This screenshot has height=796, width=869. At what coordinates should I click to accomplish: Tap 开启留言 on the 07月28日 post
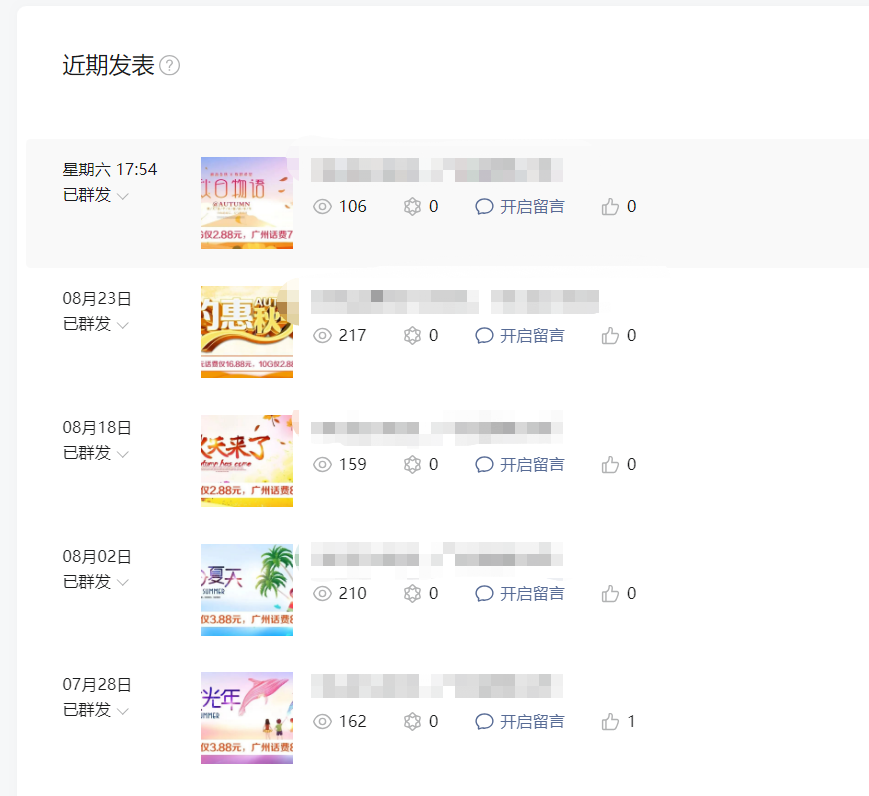click(520, 722)
